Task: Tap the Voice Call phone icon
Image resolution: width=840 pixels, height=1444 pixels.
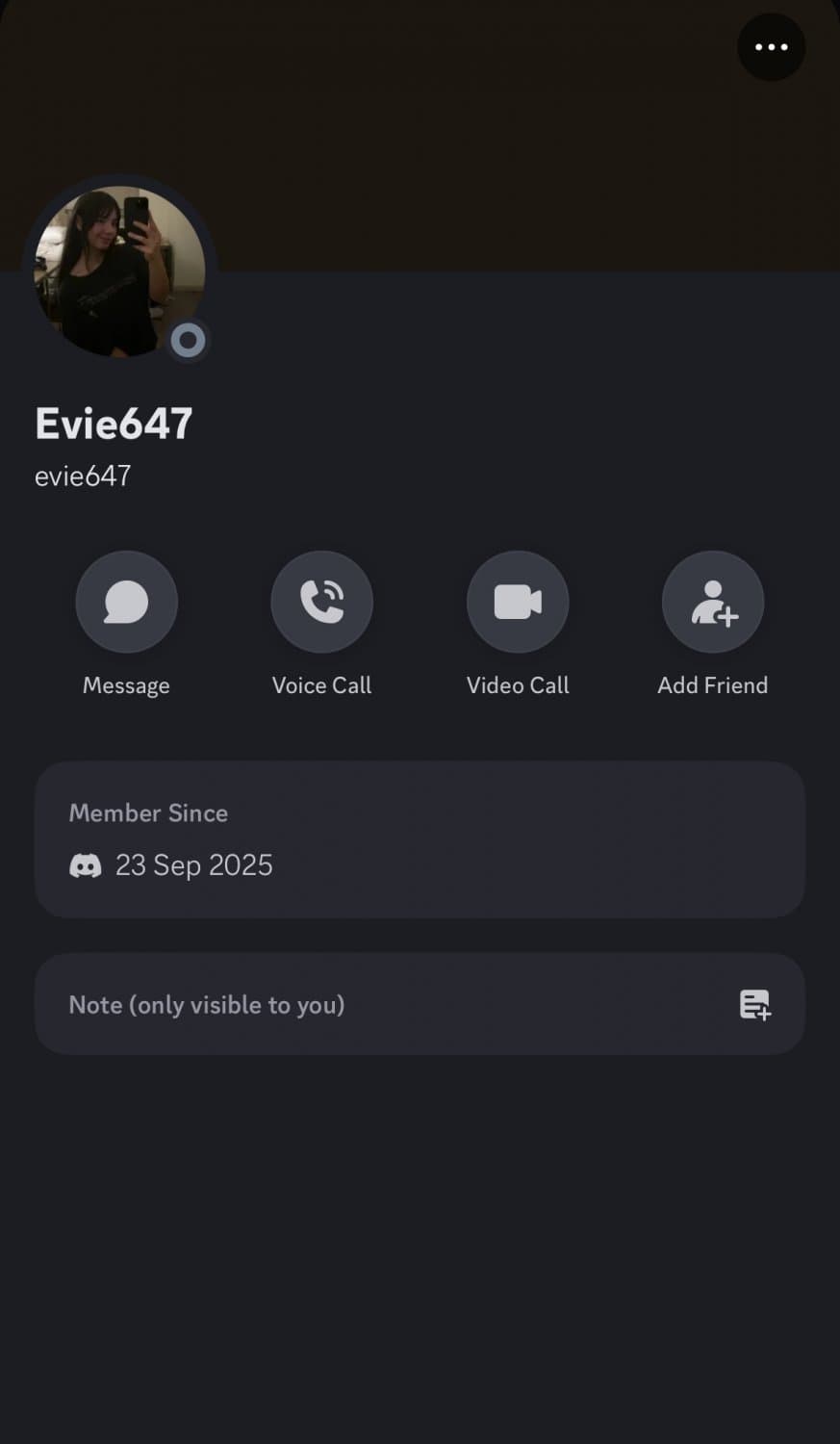Action: point(321,601)
